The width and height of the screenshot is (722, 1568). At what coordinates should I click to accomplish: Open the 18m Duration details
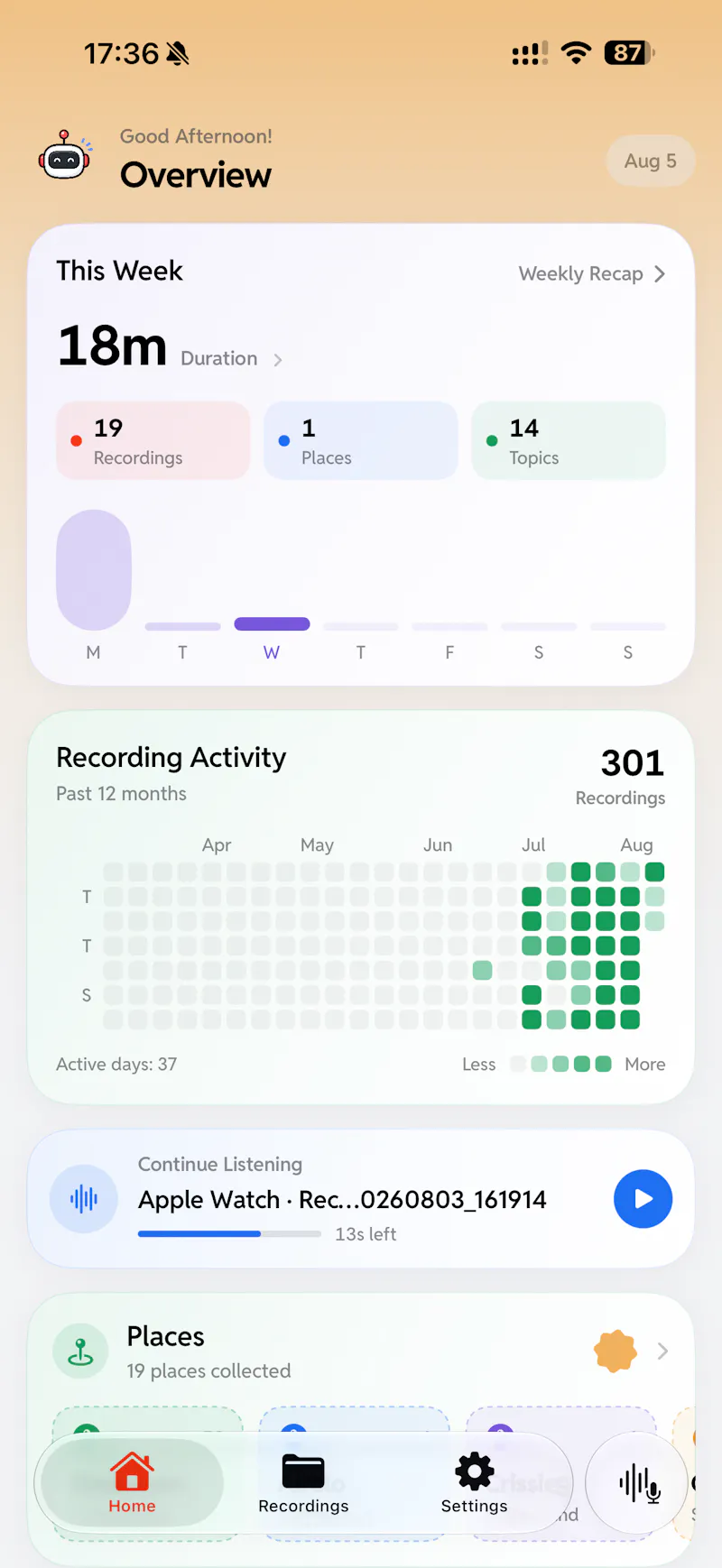[x=171, y=347]
